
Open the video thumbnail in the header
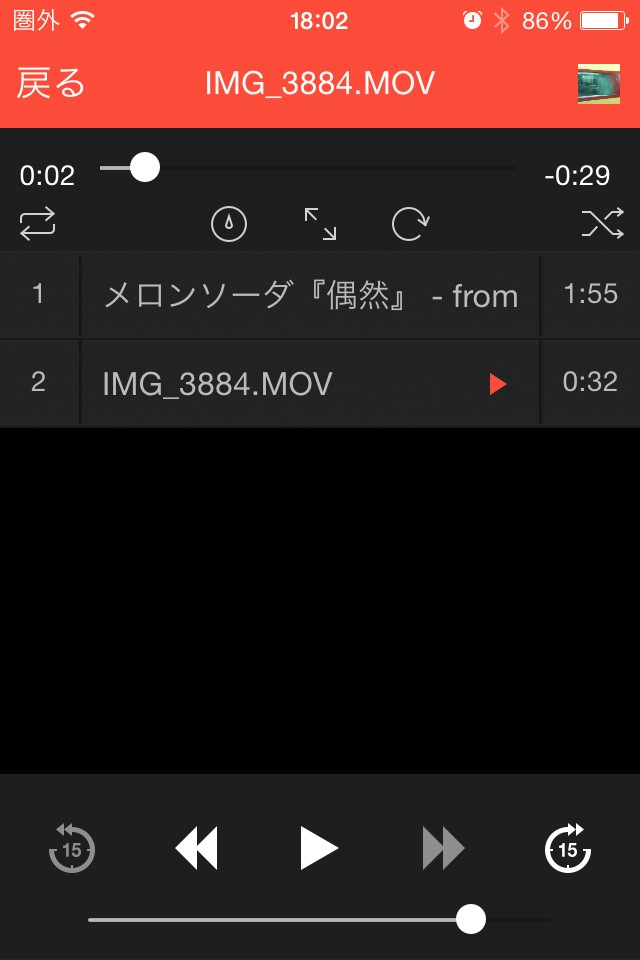coord(598,84)
